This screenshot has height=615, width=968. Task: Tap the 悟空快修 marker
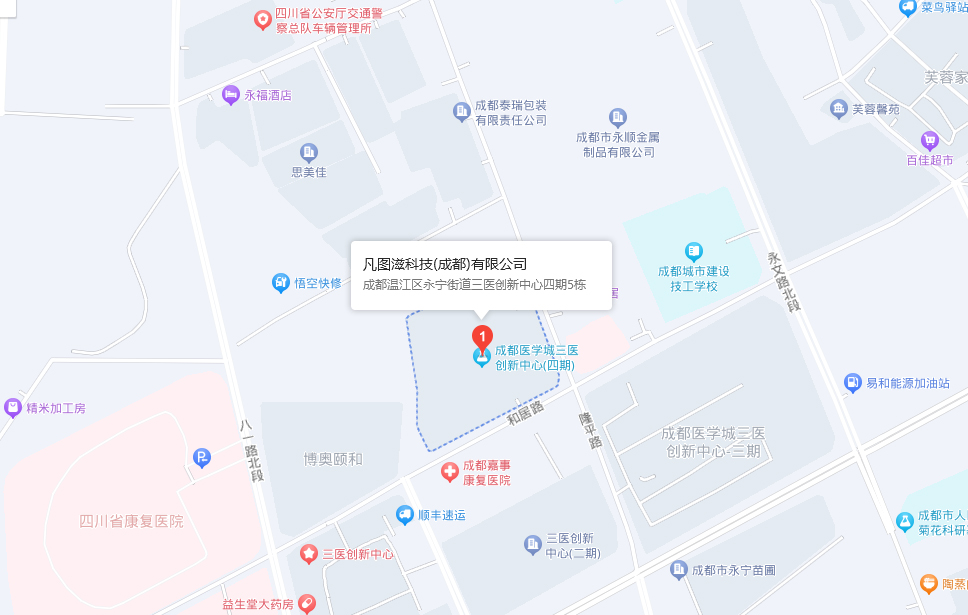tap(281, 283)
